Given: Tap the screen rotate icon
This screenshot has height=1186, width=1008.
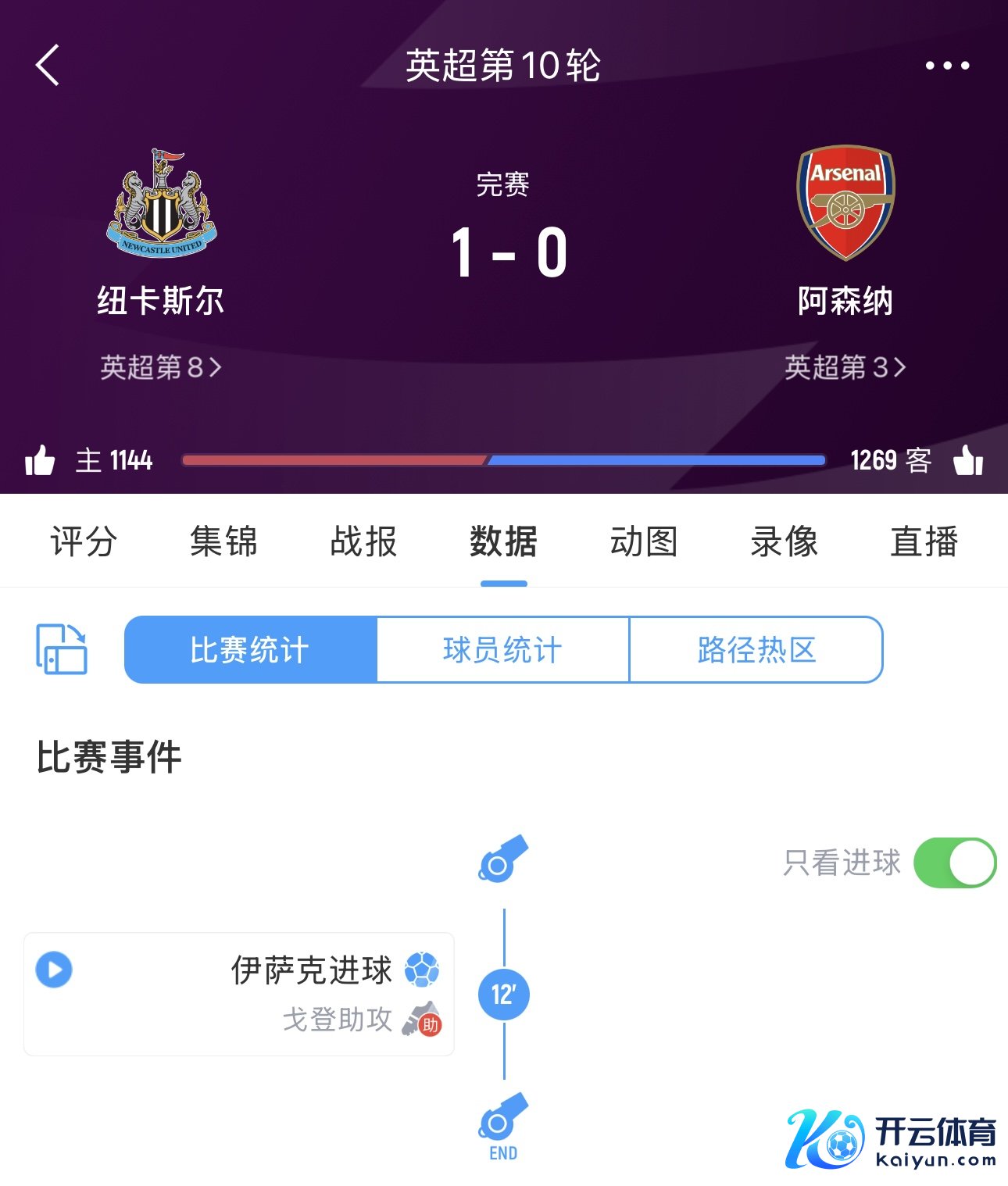Looking at the screenshot, I should click(62, 649).
